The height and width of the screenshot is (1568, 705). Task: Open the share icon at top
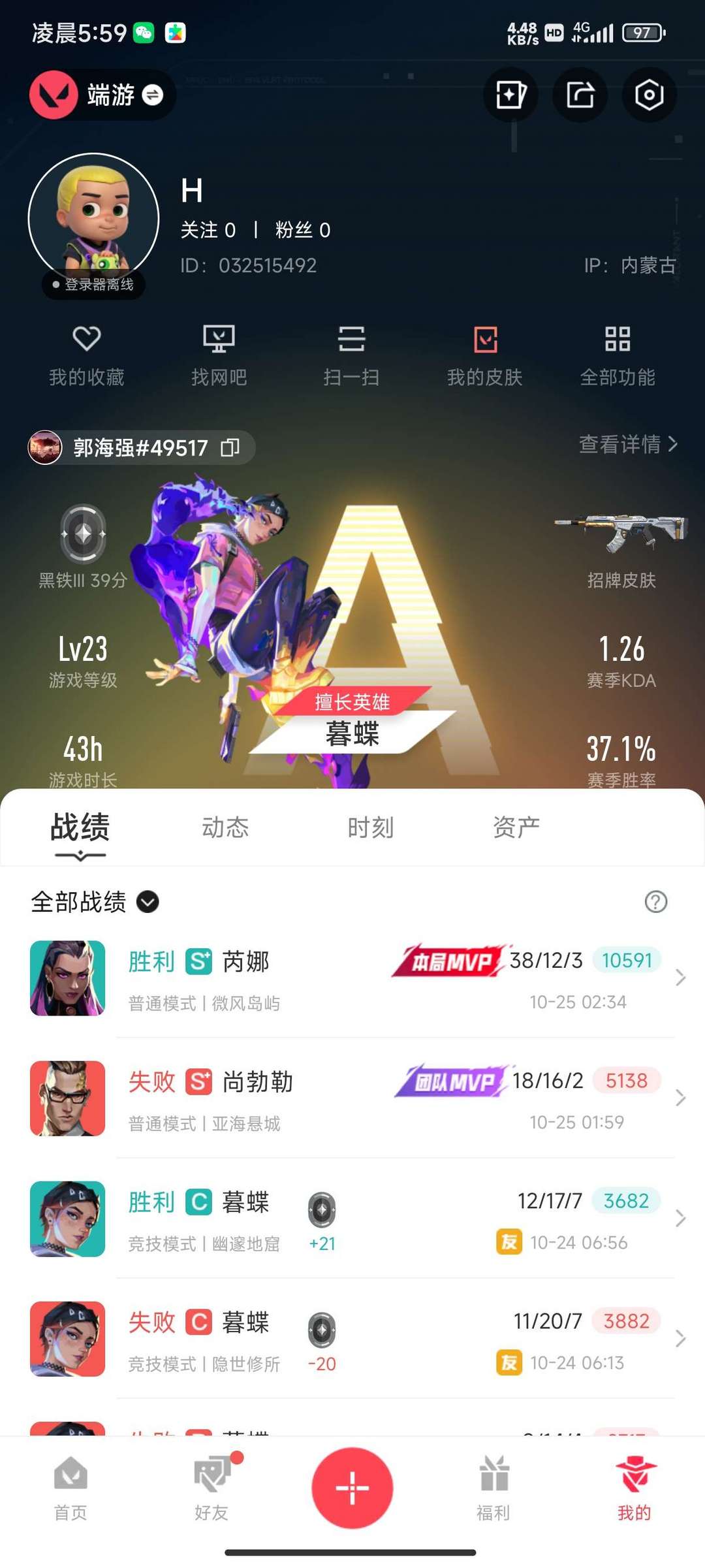point(580,95)
